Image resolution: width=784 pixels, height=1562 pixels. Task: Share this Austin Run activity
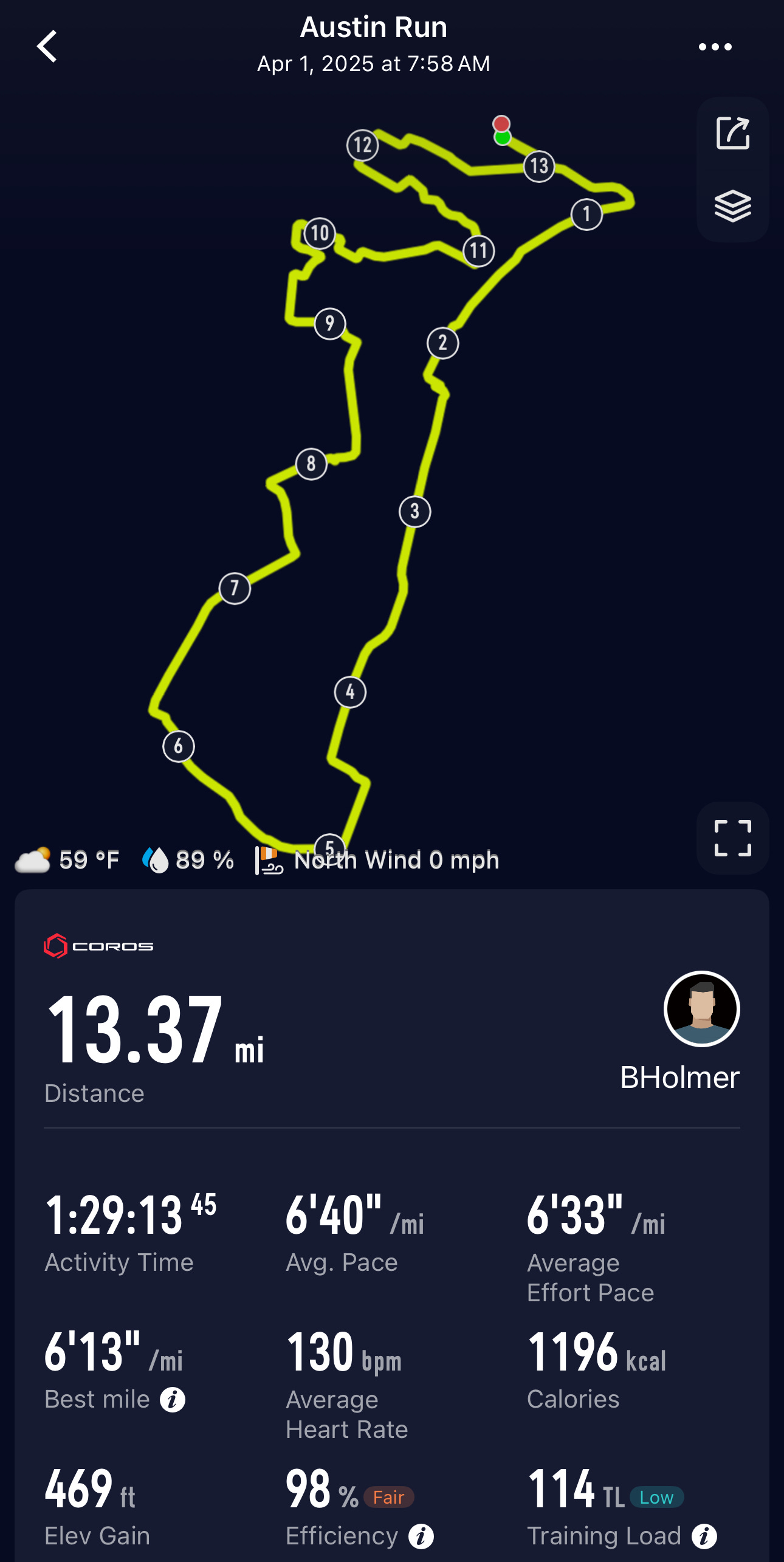tap(732, 133)
